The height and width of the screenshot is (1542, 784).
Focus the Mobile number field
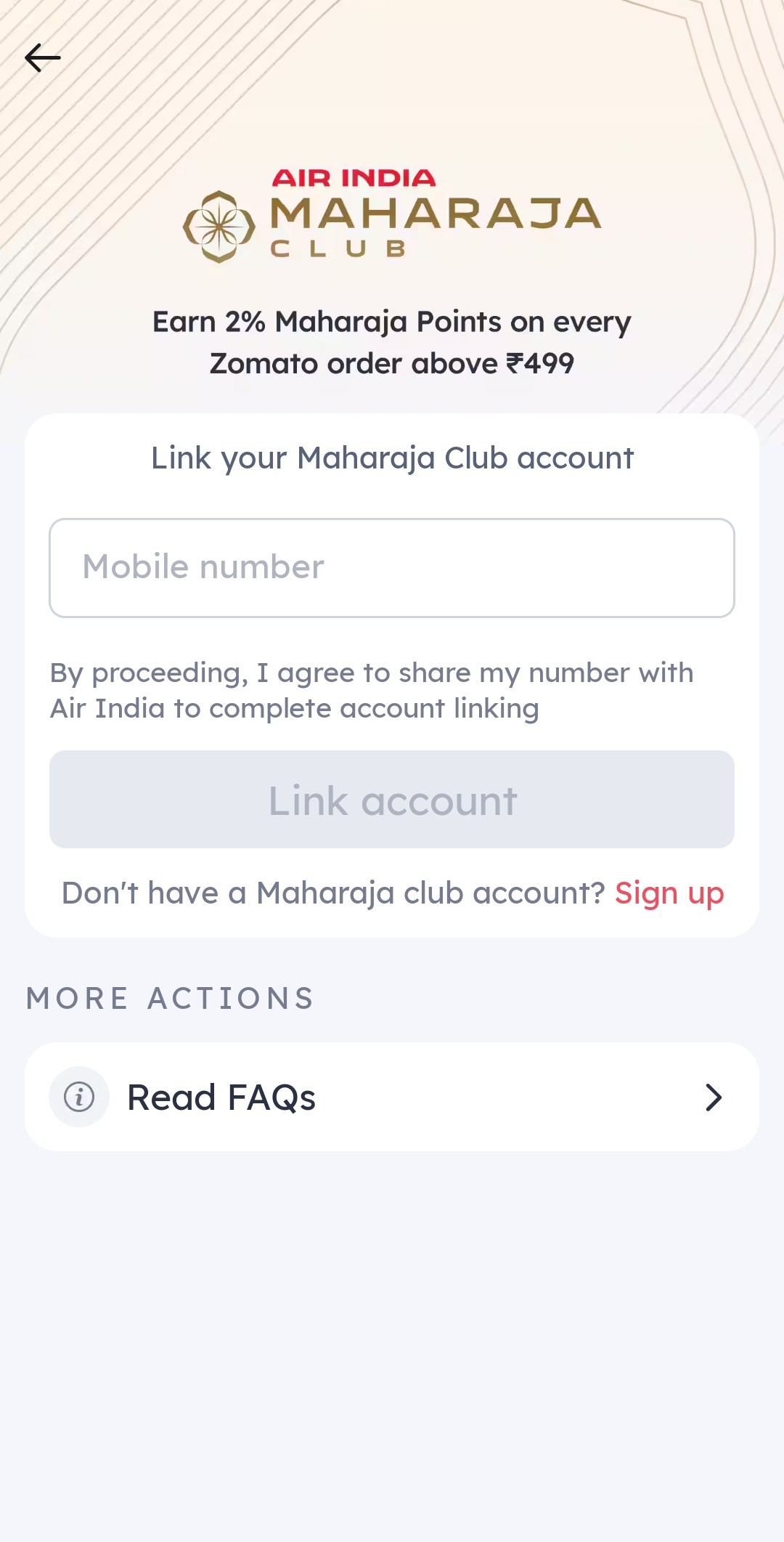click(x=392, y=567)
